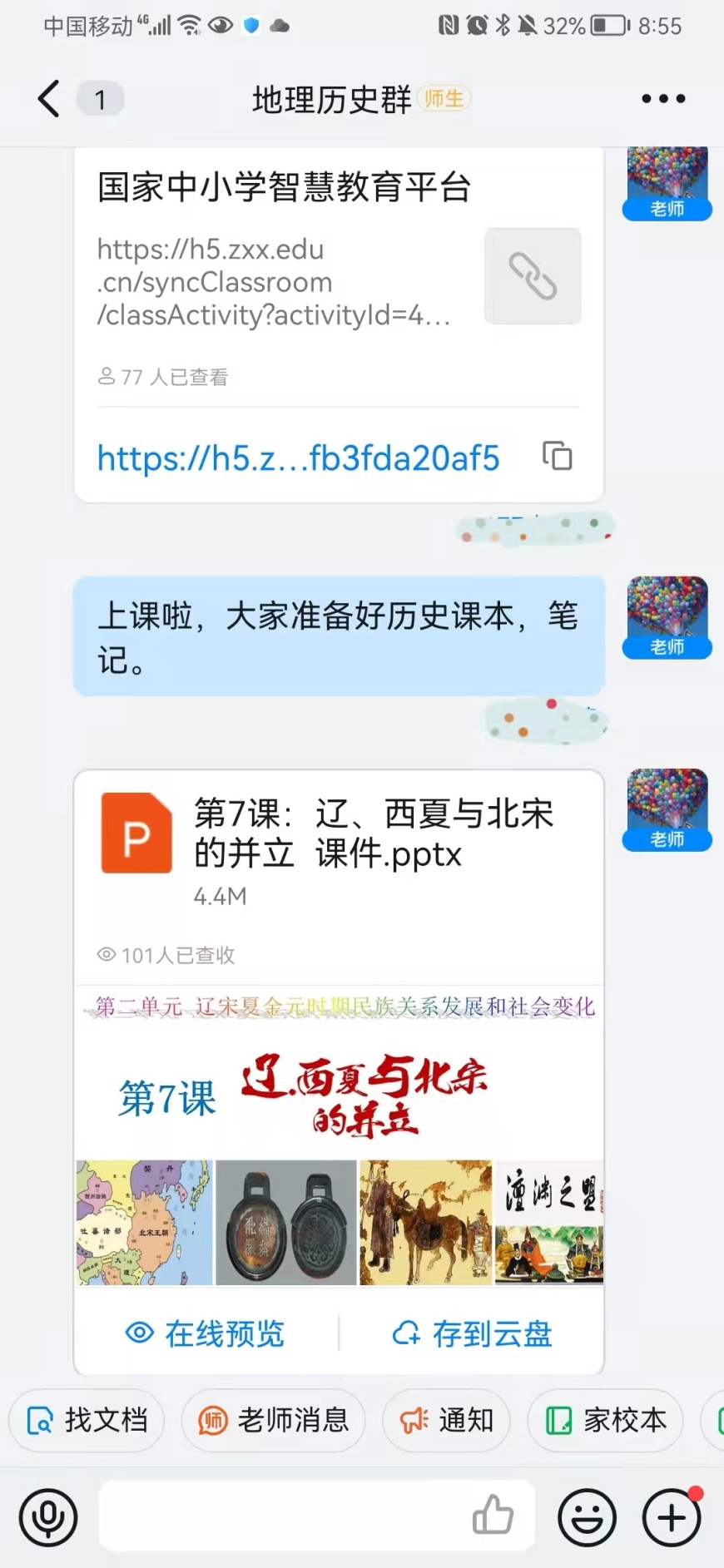Viewport: 724px width, 1568px height.
Task: Open the group's more options menu
Action: tap(663, 99)
